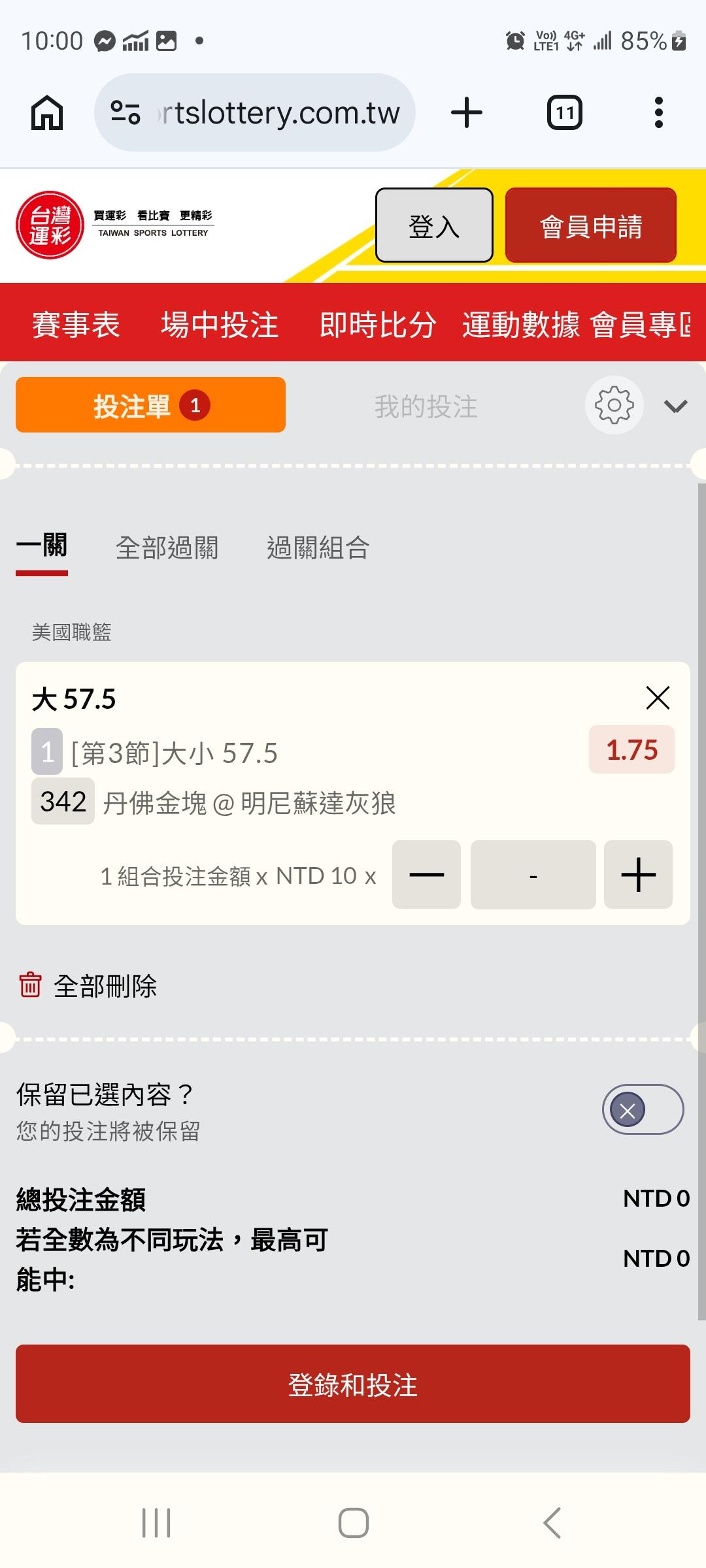706x1568 pixels.
Task: Remove the 大 57.5 bet
Action: [658, 698]
